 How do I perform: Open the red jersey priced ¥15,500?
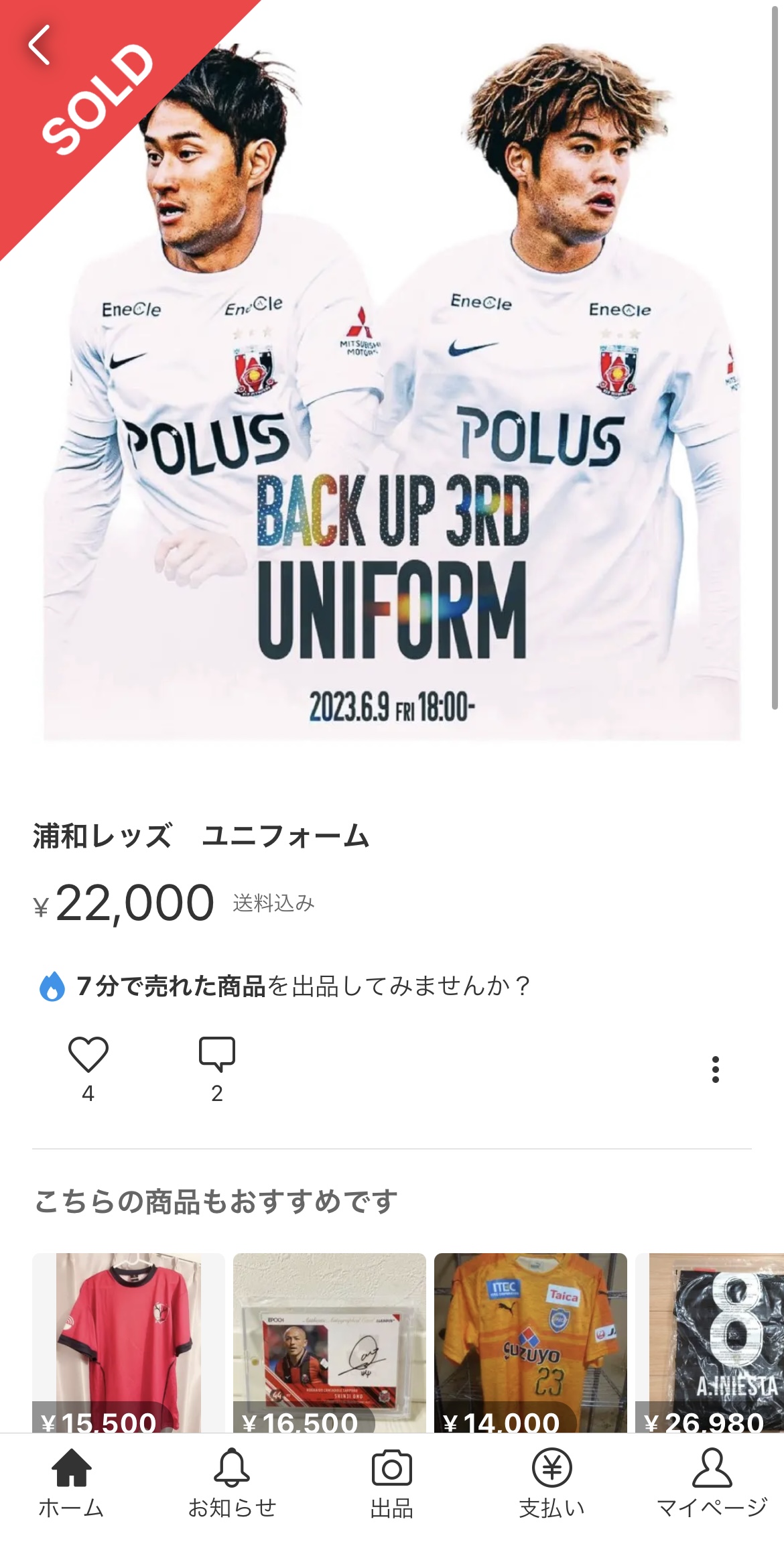point(129,1343)
